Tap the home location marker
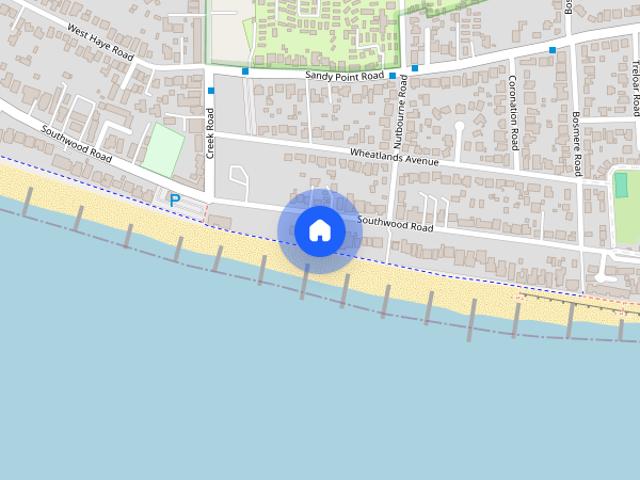 [x=319, y=231]
